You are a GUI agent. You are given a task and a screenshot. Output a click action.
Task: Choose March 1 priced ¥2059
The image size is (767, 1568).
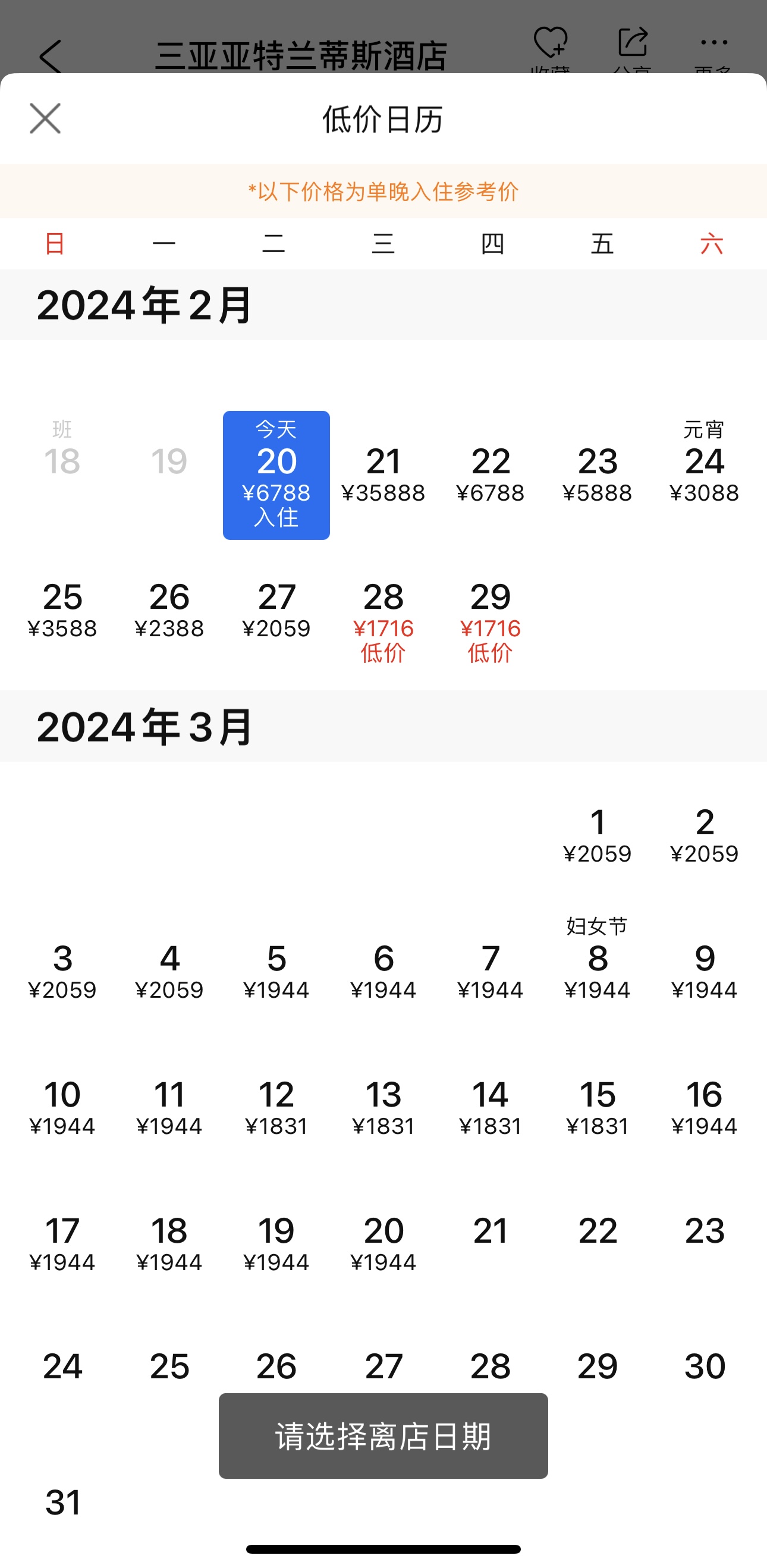point(598,835)
